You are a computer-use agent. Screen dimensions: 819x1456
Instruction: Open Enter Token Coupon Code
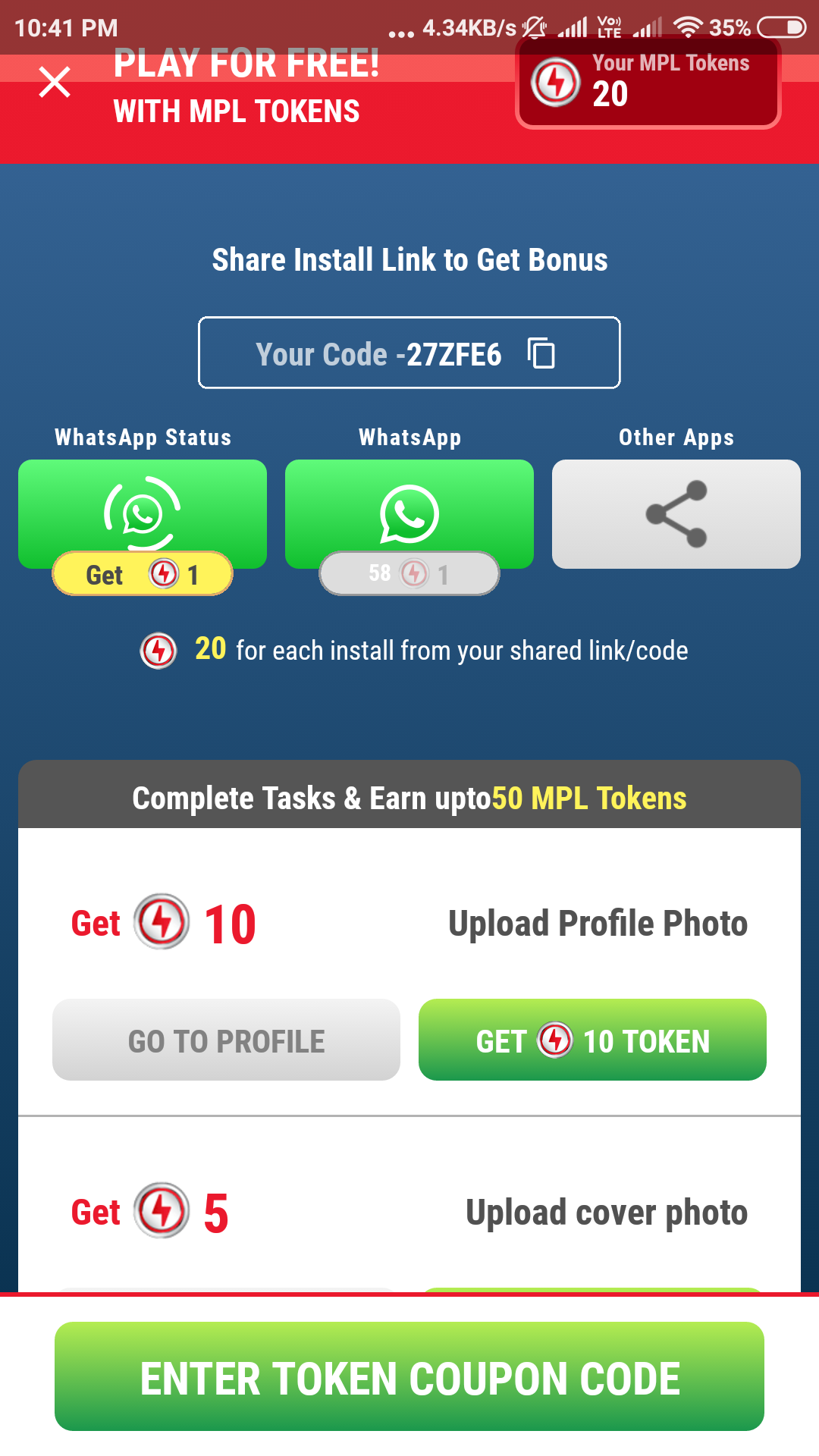coord(409,1376)
